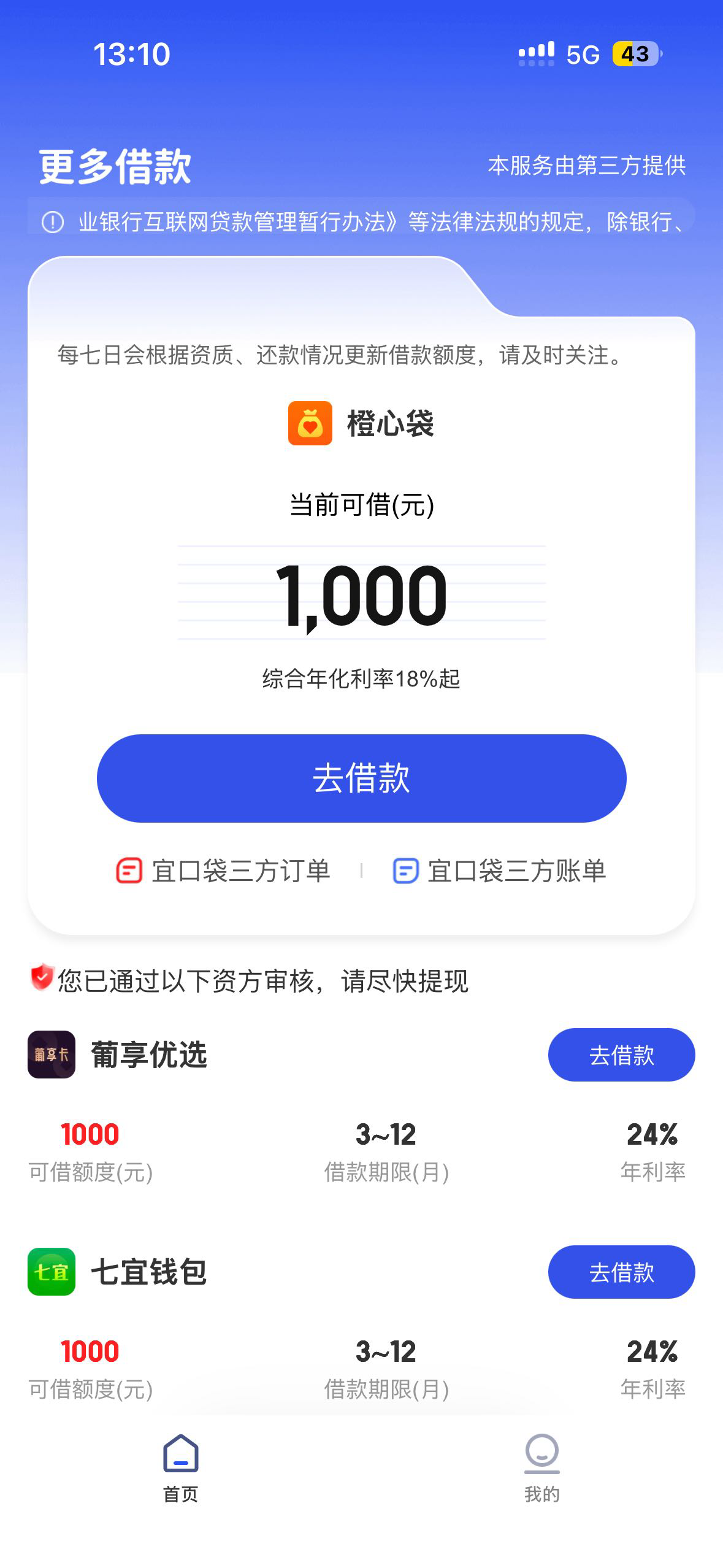Viewport: 723px width, 1568px height.
Task: Open 宜口袋三方账单
Action: [499, 870]
